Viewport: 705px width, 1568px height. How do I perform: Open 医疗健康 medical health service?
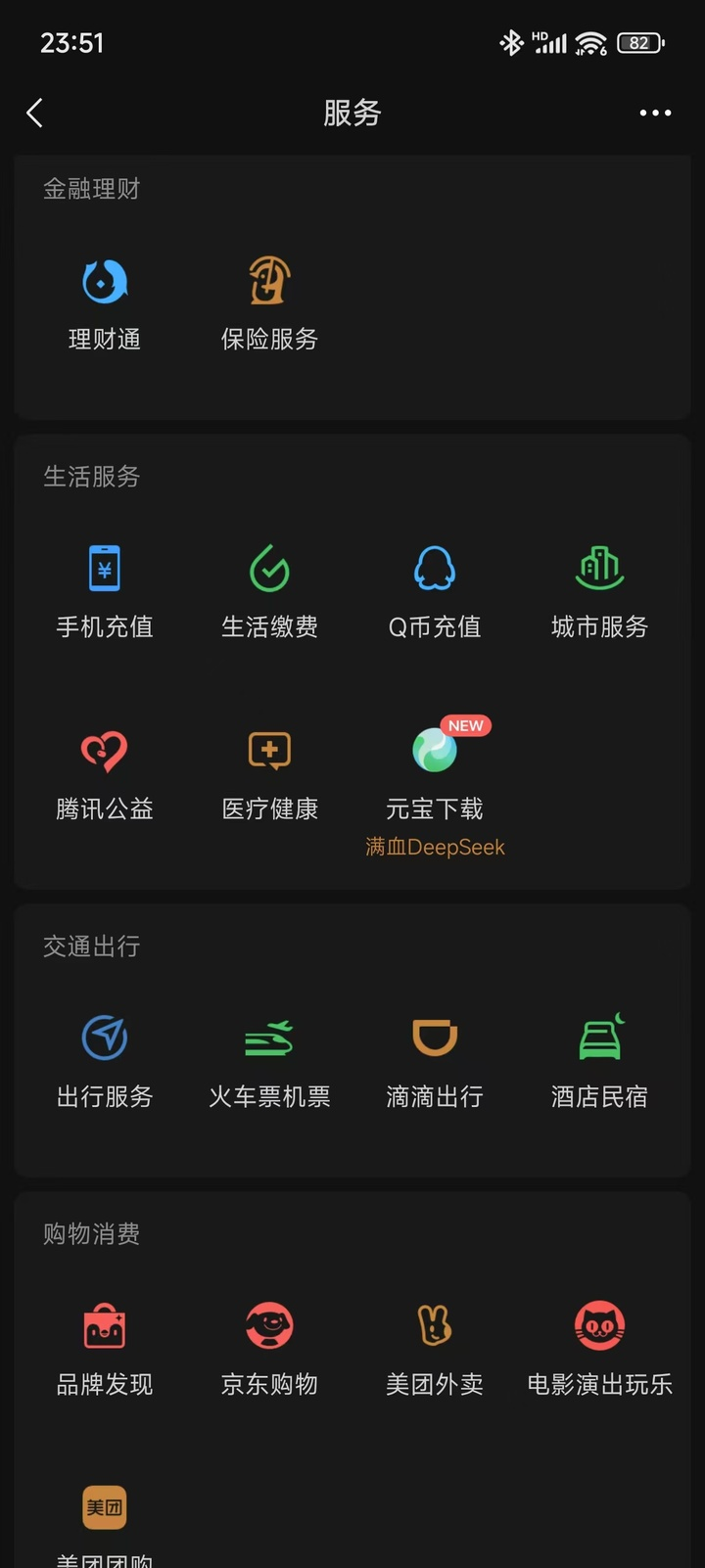coord(269,773)
